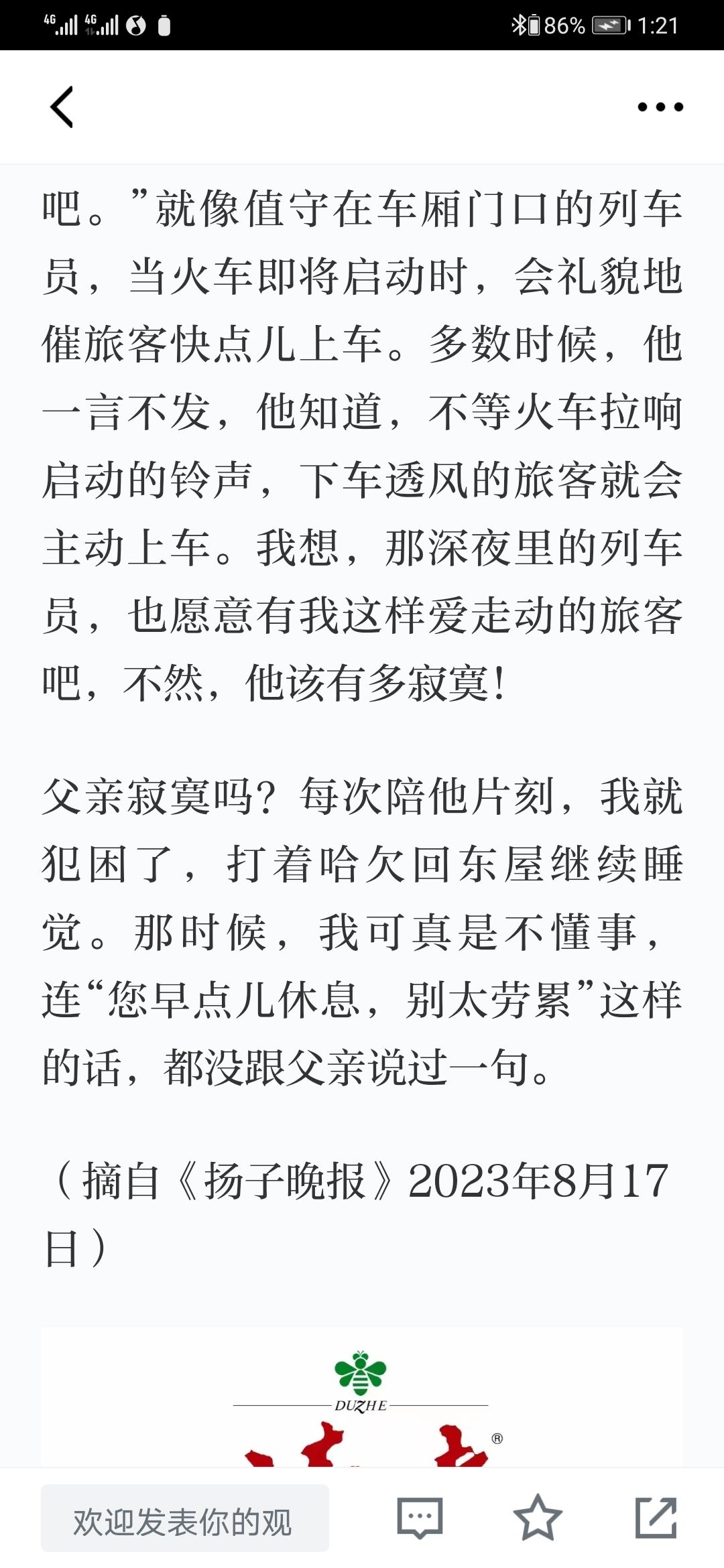Go back using the top-left arrow
The height and width of the screenshot is (1568, 724).
[x=62, y=107]
